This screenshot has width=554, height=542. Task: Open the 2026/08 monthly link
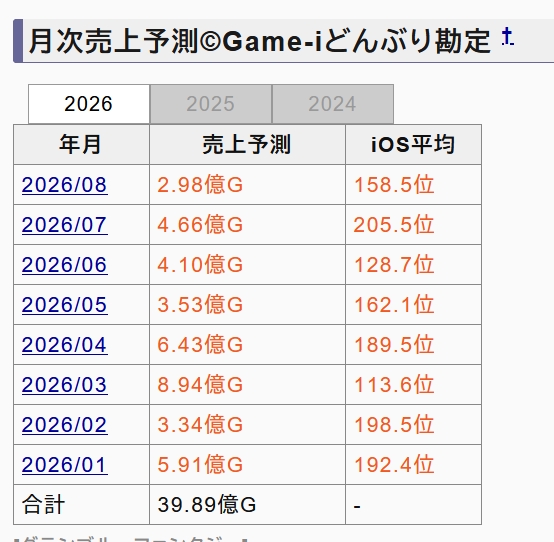click(64, 185)
